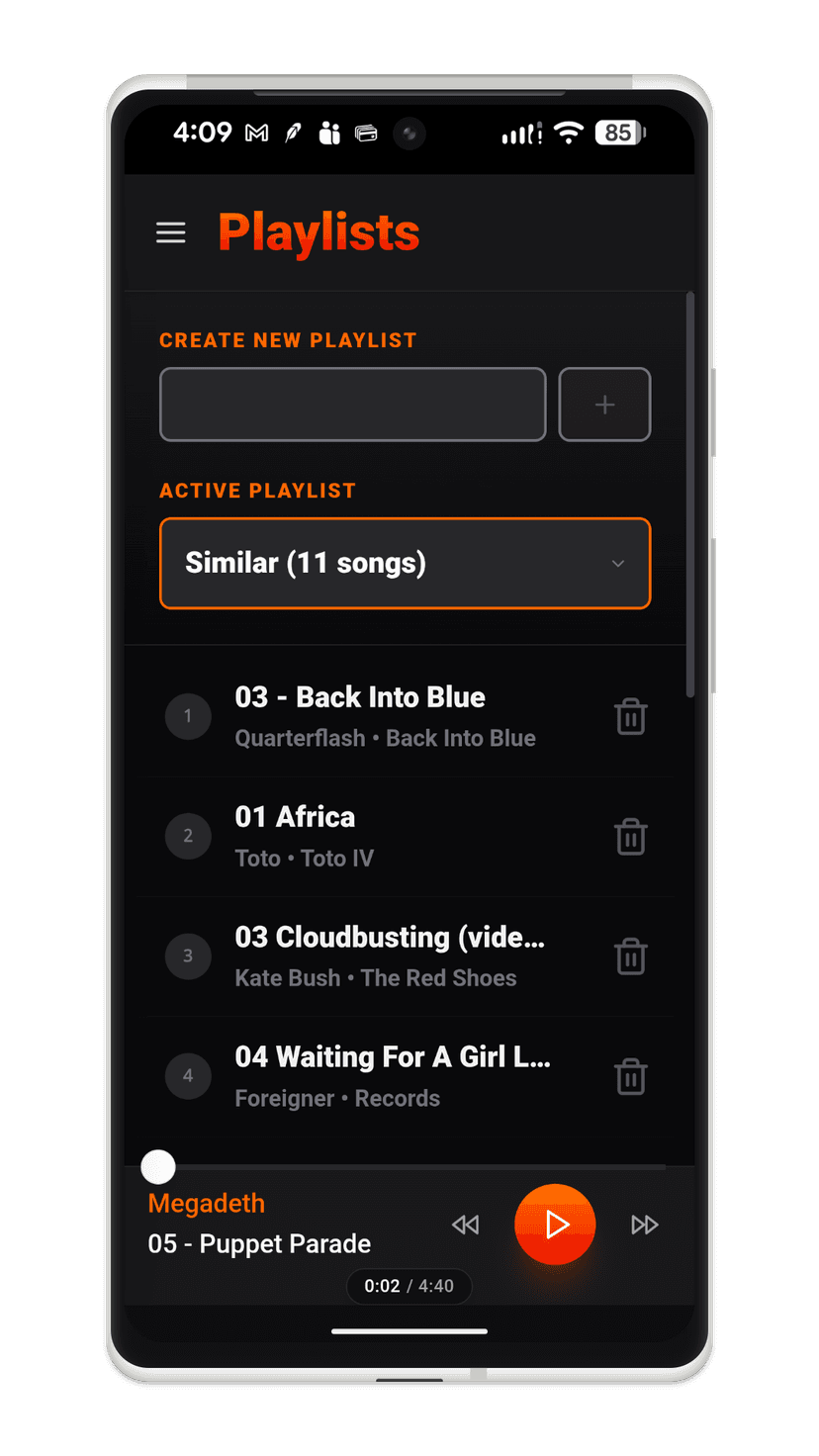Remove the Foreigner song via trash icon
Viewport: 819px width, 1456px height.
click(630, 1076)
